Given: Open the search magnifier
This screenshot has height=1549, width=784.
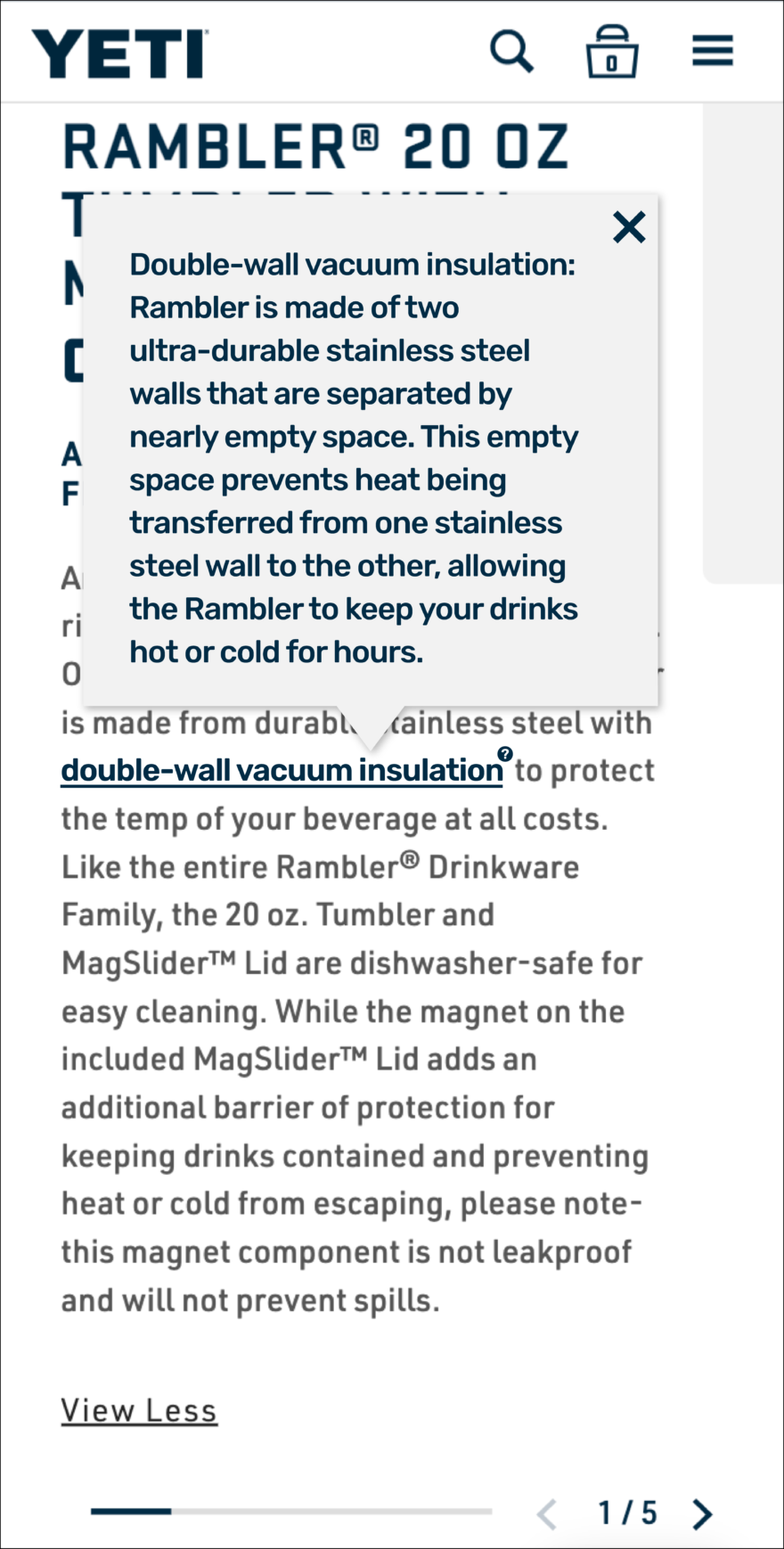Looking at the screenshot, I should [512, 51].
